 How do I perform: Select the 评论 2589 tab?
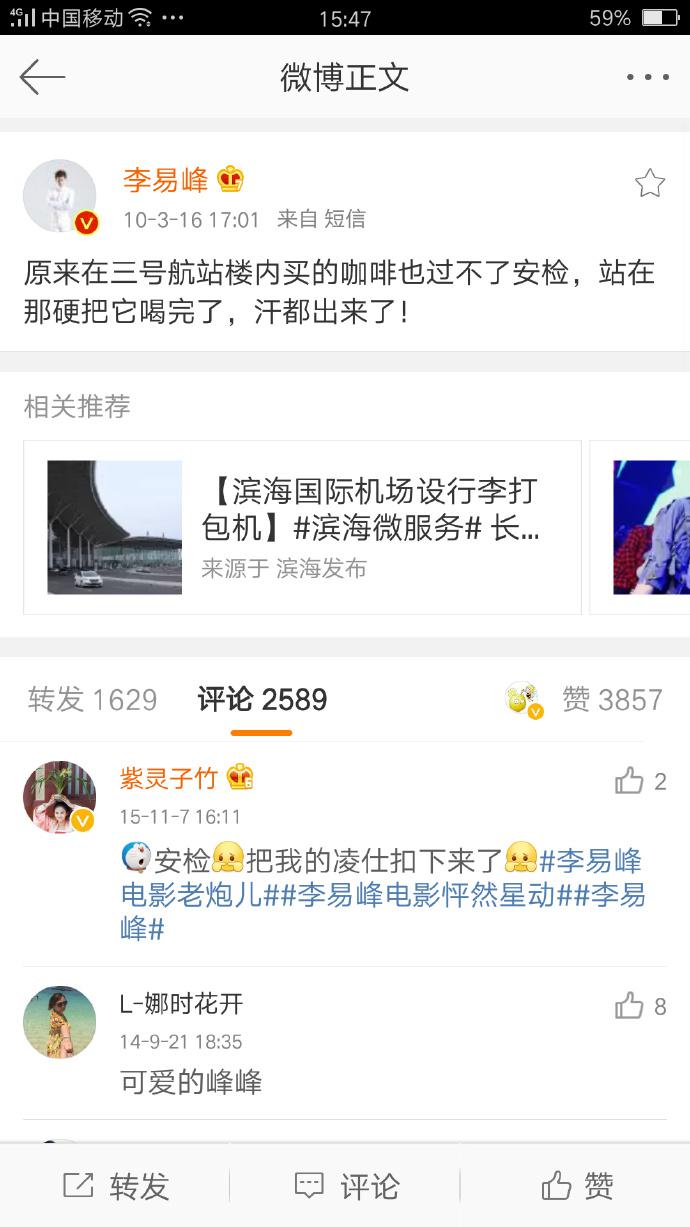(262, 699)
